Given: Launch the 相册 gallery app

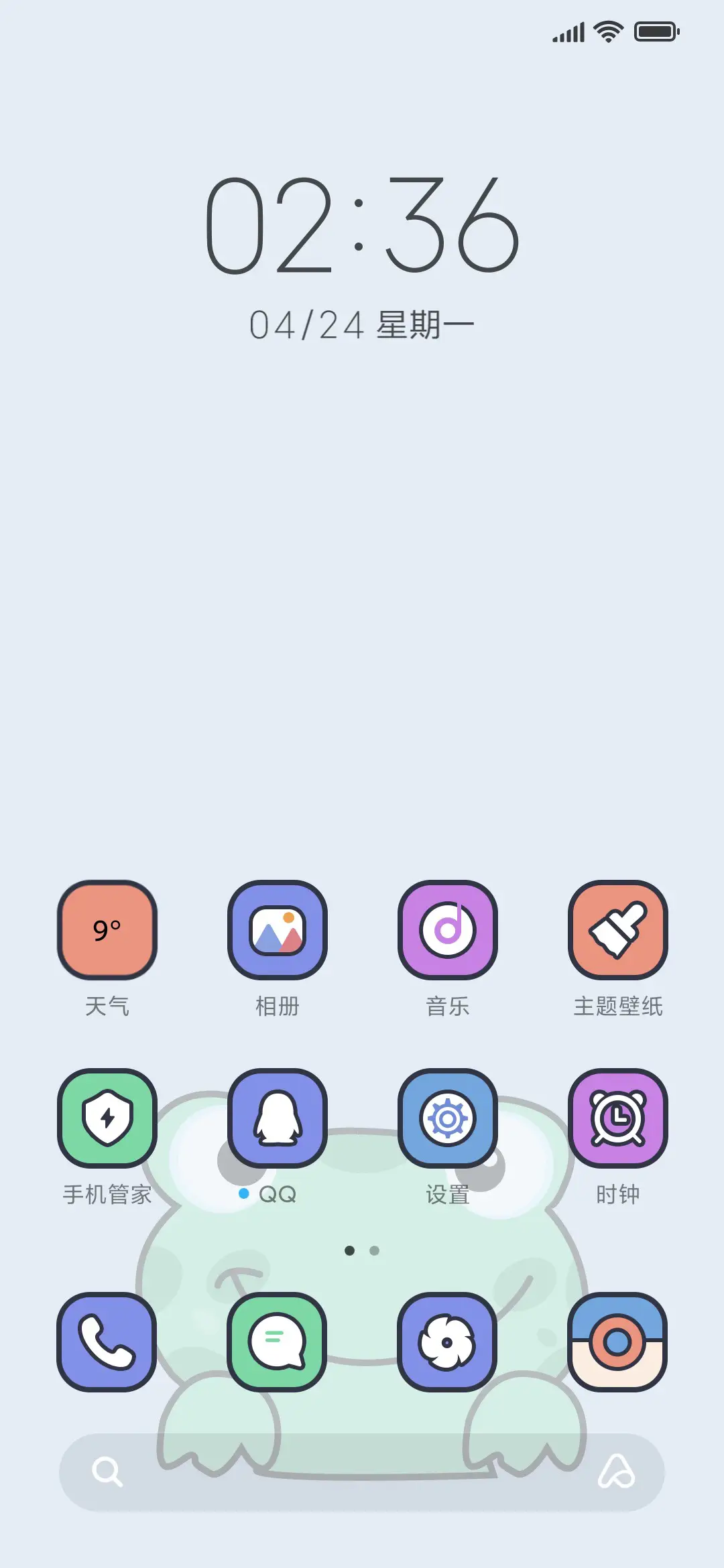Looking at the screenshot, I should click(278, 931).
